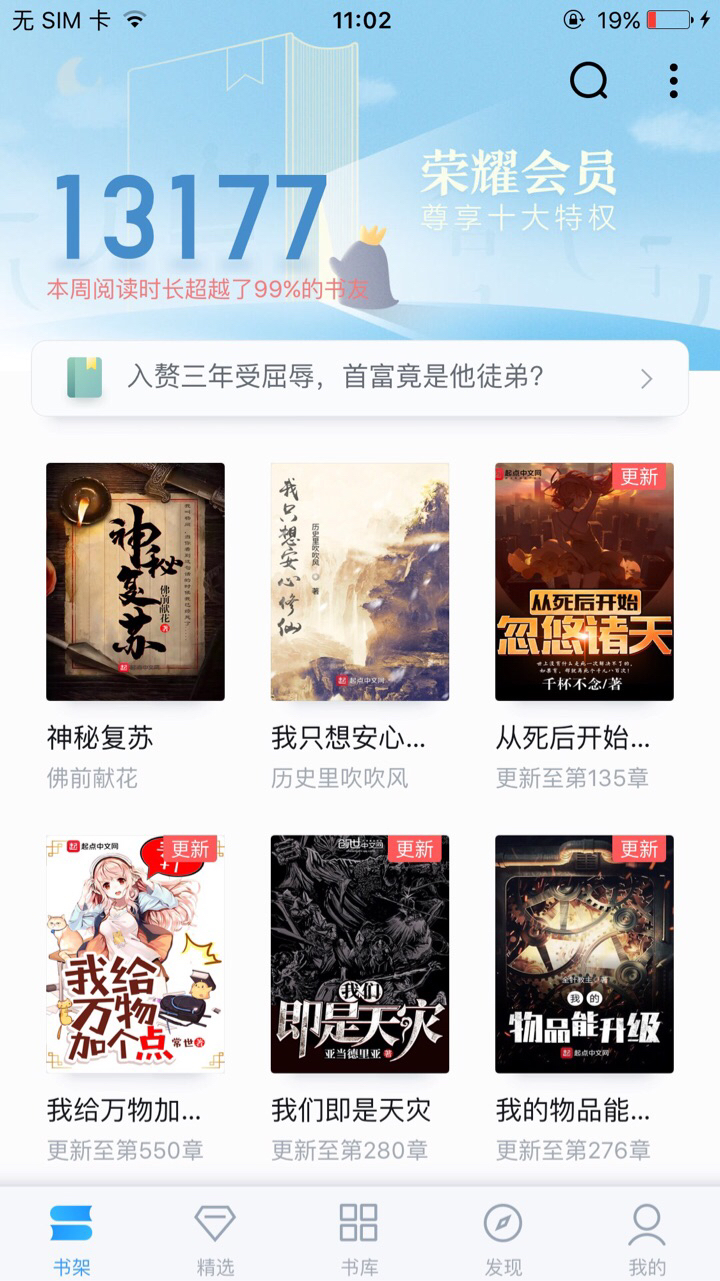Open the book 我们即是天灾
The image size is (720, 1281).
pos(360,954)
